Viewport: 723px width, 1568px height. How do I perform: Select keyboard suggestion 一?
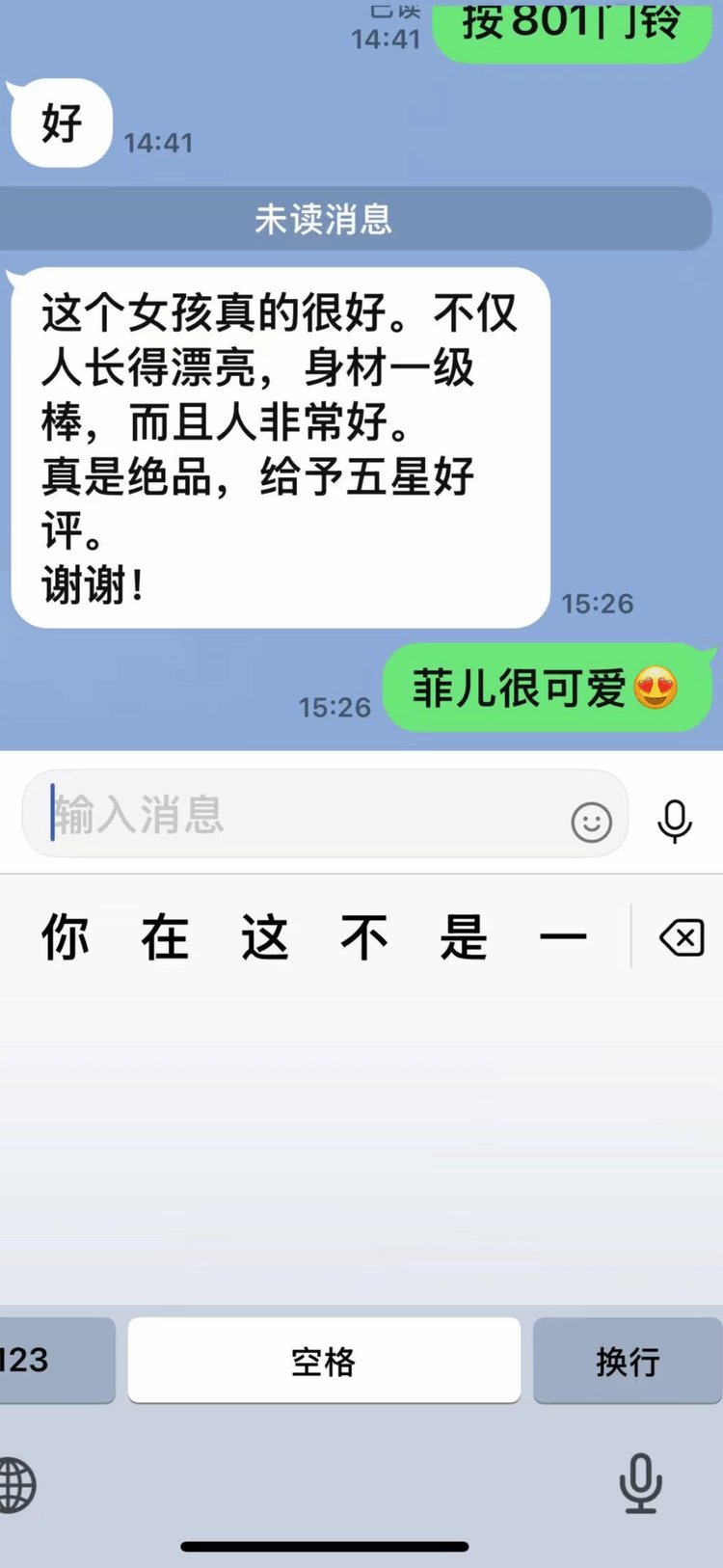(x=563, y=937)
